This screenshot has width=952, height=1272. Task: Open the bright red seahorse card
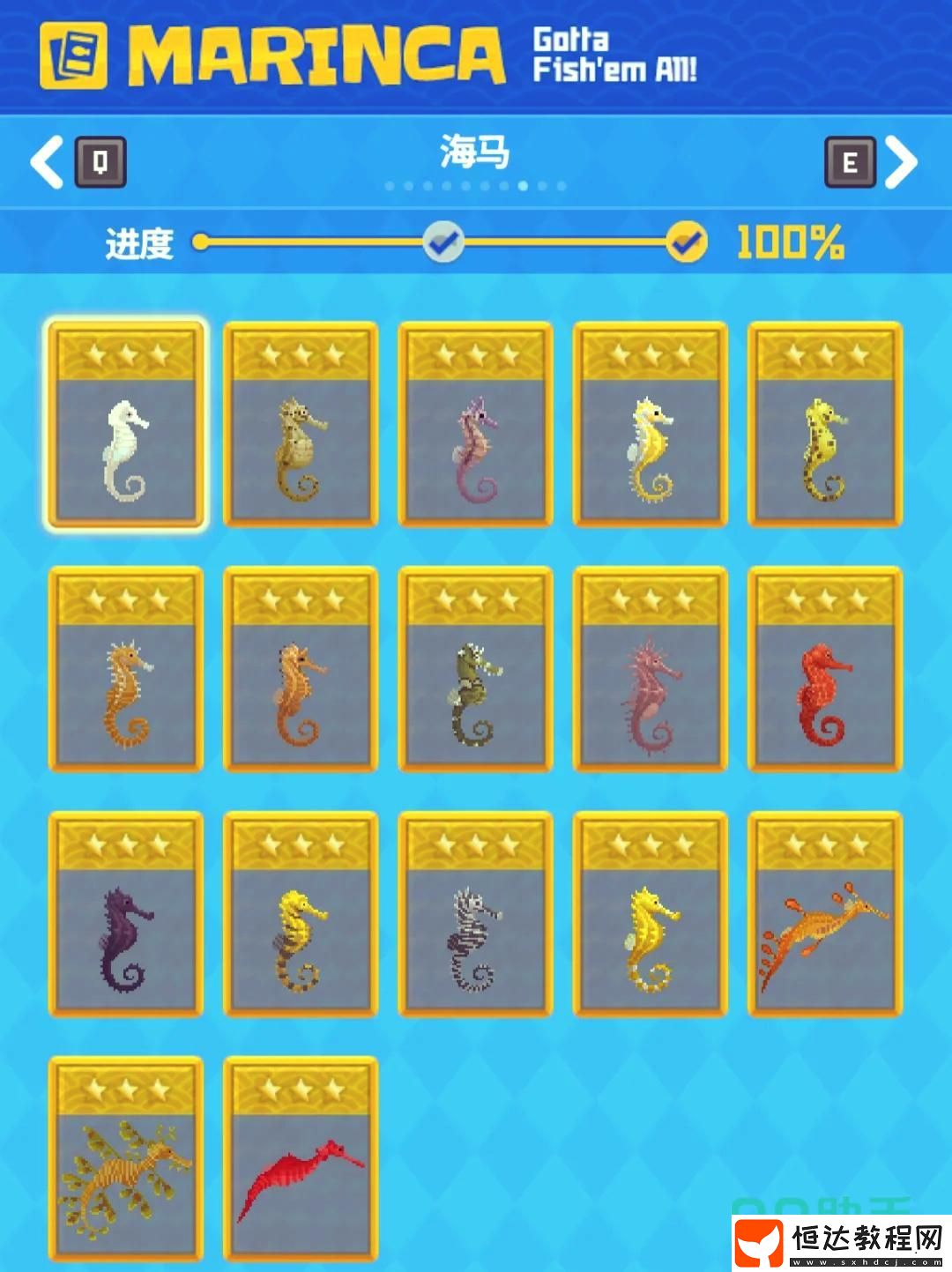(825, 669)
